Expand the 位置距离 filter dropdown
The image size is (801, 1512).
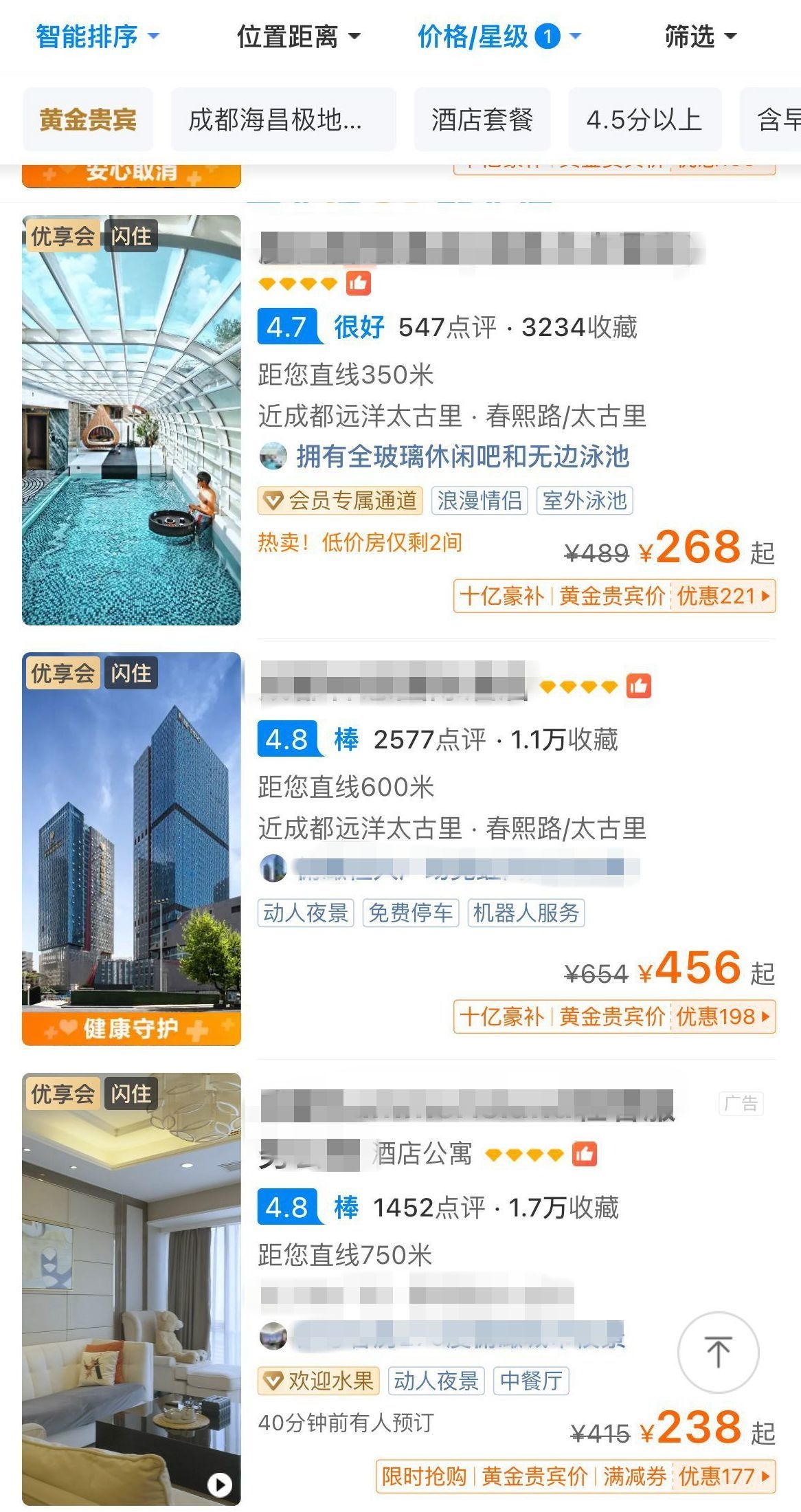click(297, 36)
